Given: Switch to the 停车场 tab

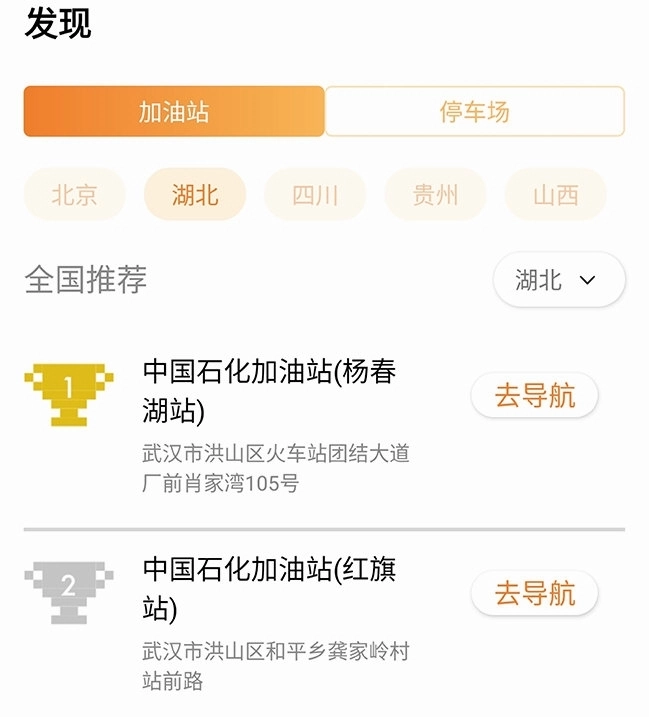Looking at the screenshot, I should 474,111.
